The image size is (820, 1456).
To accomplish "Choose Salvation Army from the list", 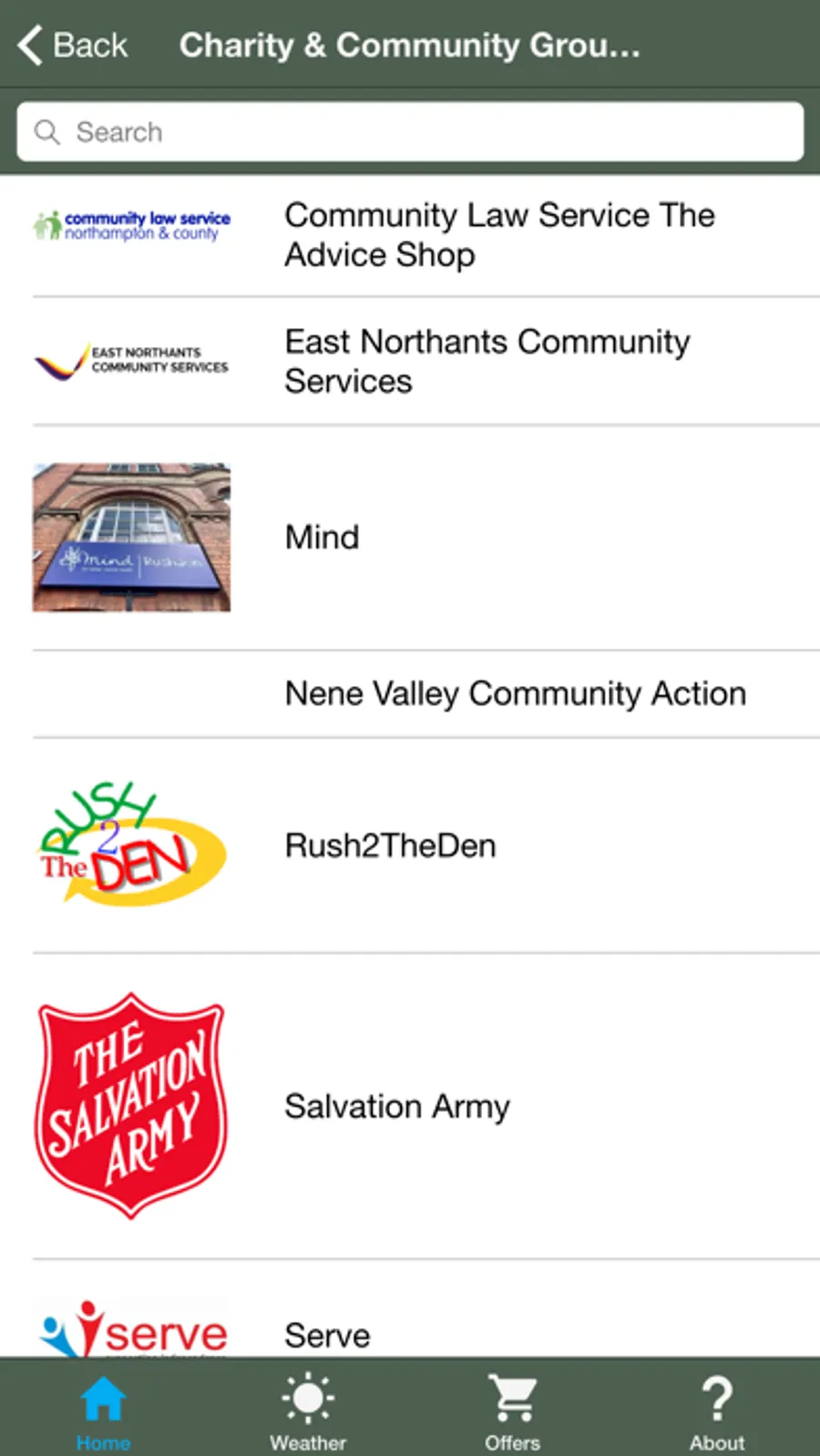I will (x=397, y=1106).
